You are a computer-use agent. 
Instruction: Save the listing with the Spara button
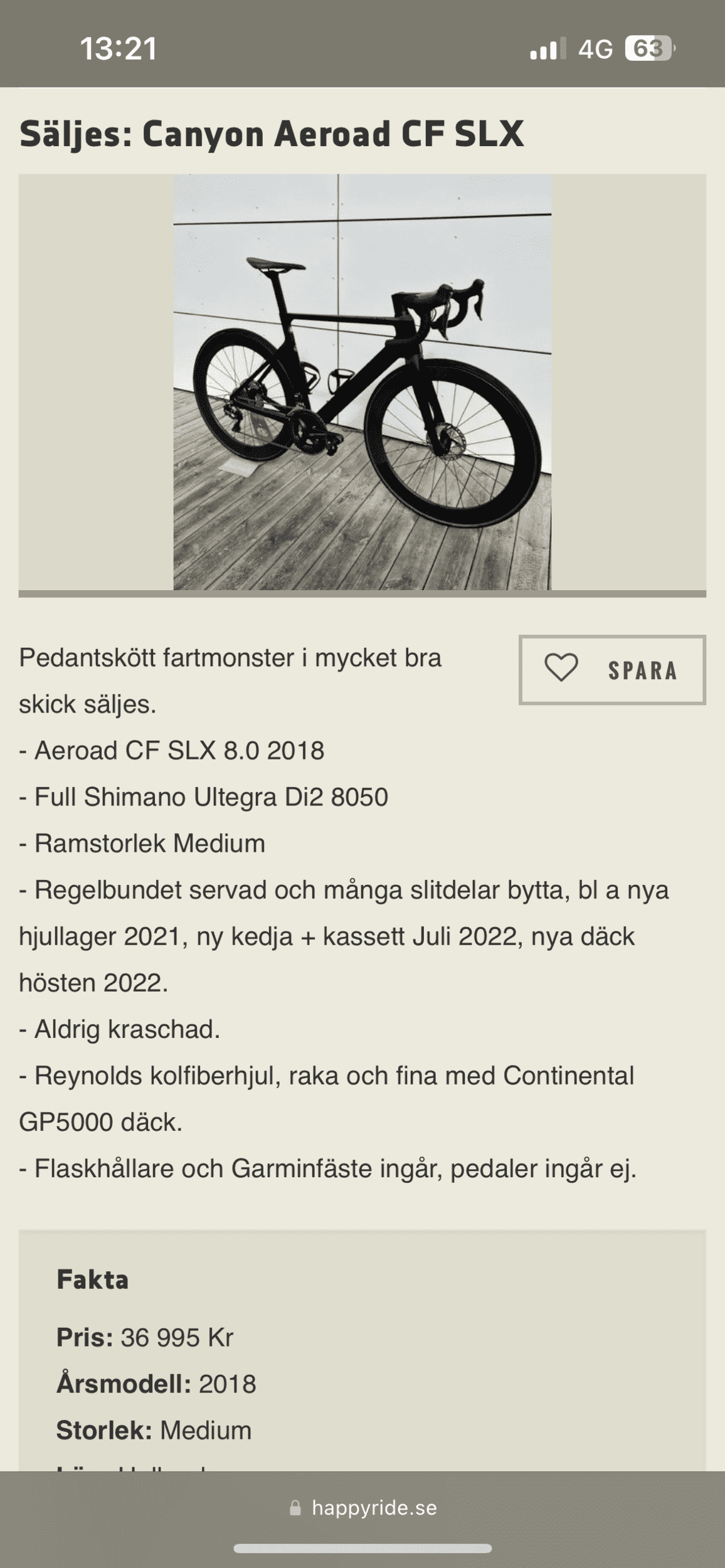(x=612, y=670)
